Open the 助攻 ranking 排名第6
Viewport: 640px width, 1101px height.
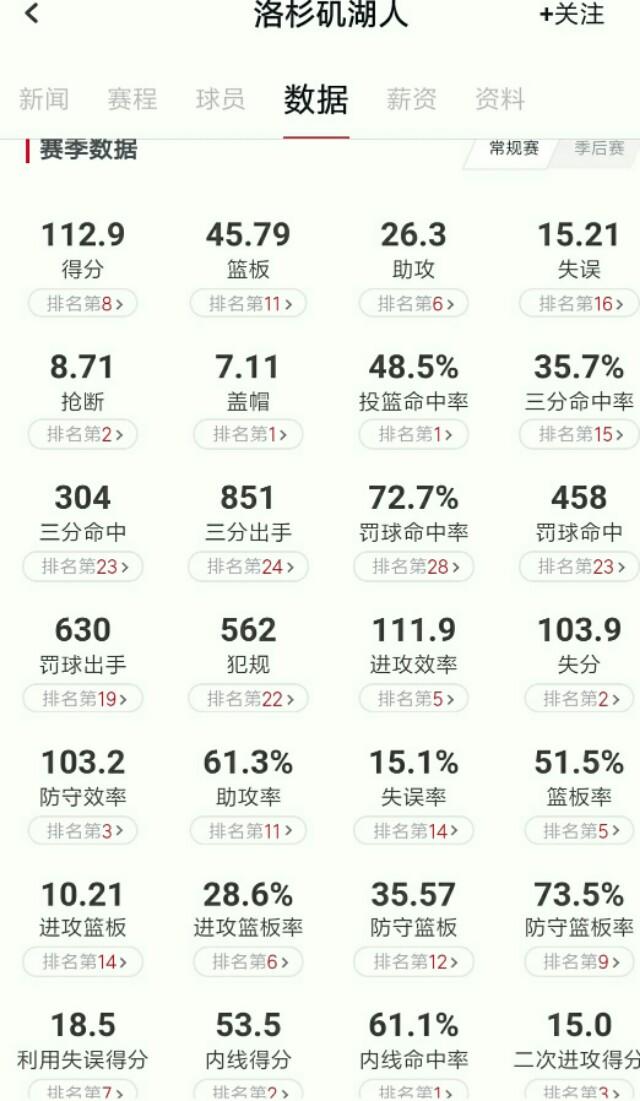[414, 304]
